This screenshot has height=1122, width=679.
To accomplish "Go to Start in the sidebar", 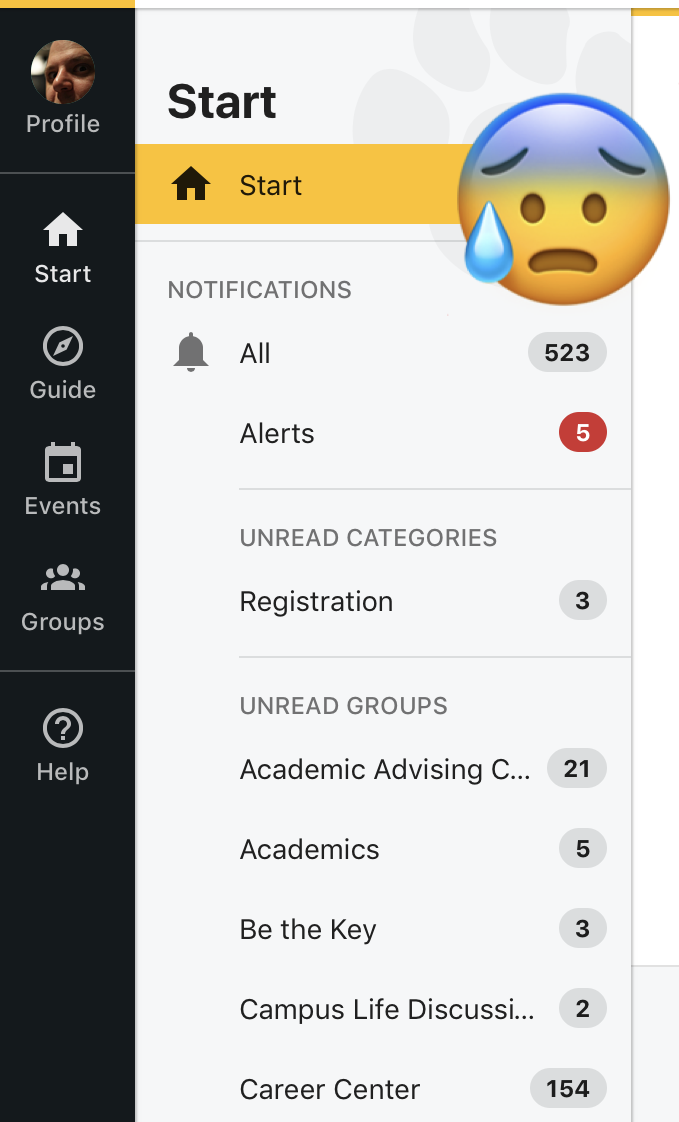I will coord(63,248).
